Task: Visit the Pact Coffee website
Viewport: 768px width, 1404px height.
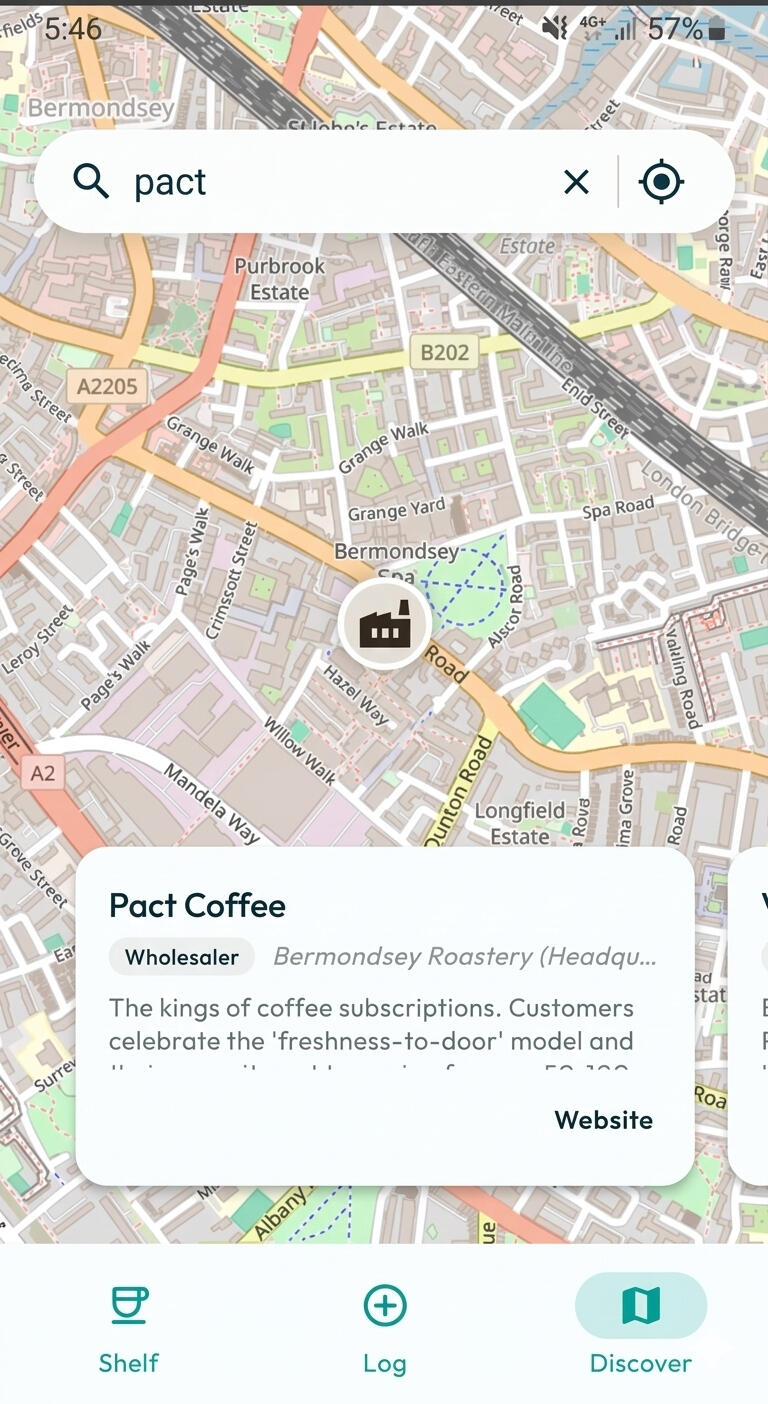Action: click(x=603, y=1120)
